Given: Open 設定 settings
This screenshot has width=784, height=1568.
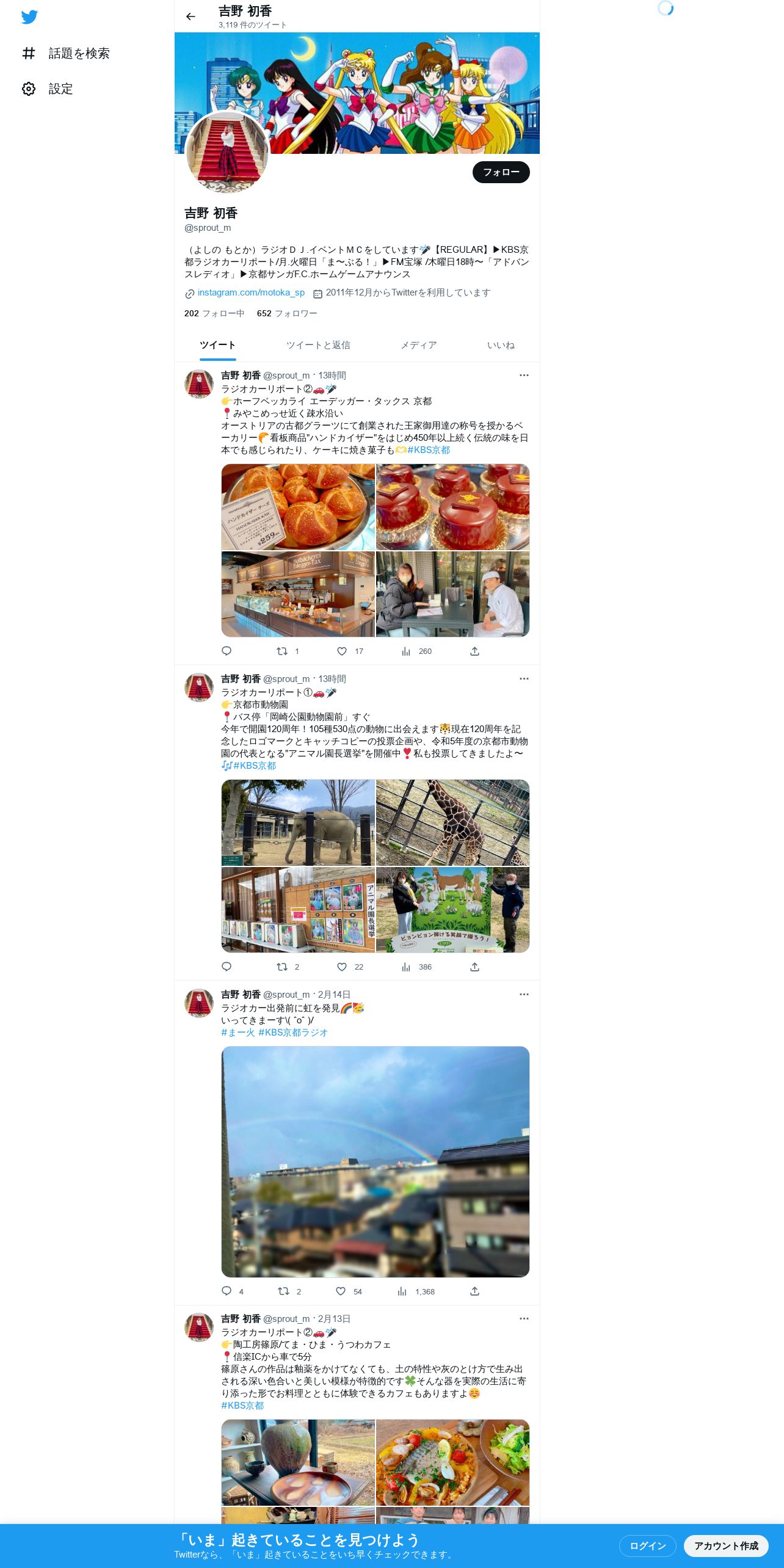Looking at the screenshot, I should (47, 89).
